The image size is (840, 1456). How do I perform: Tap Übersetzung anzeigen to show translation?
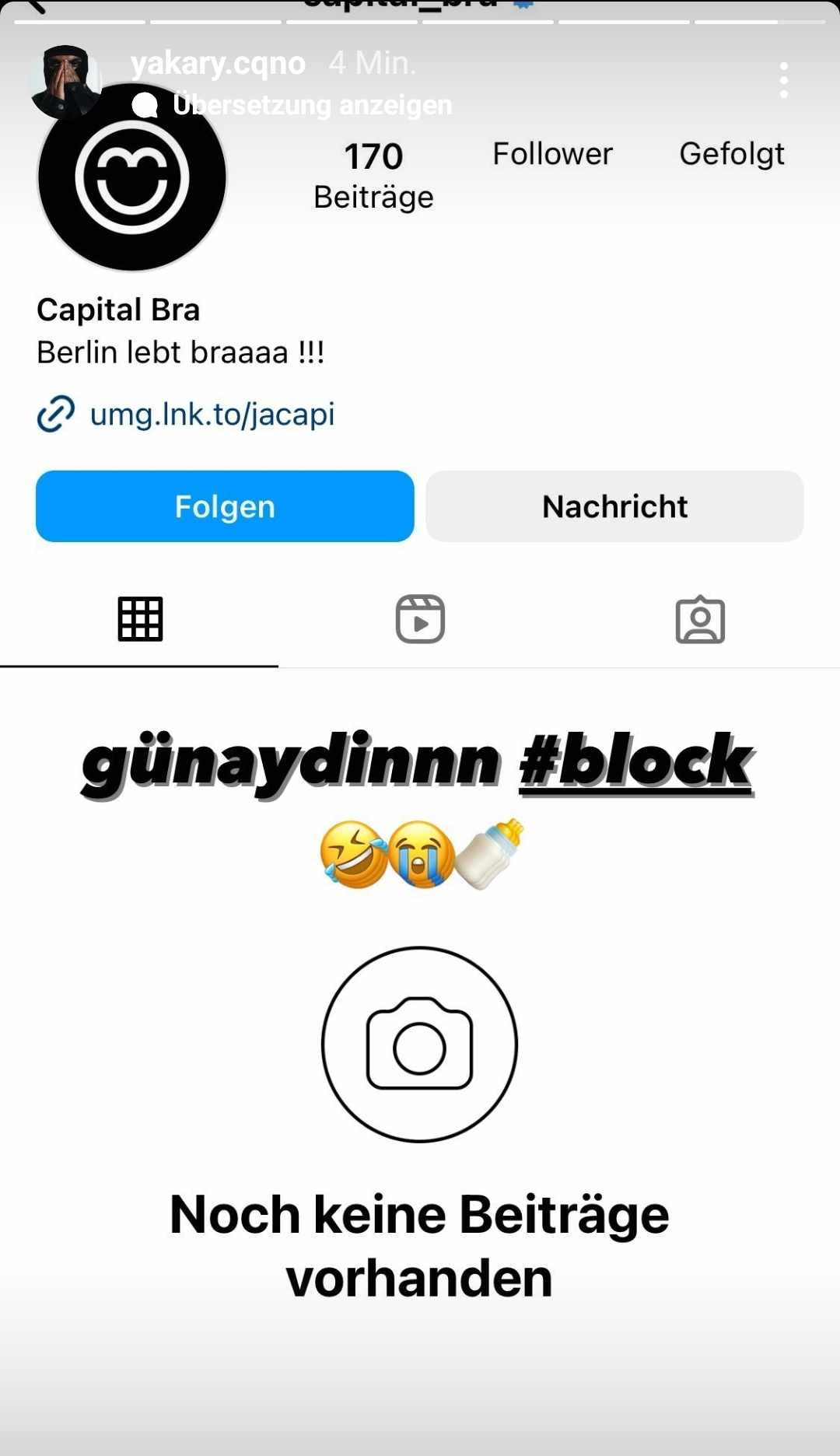(311, 105)
